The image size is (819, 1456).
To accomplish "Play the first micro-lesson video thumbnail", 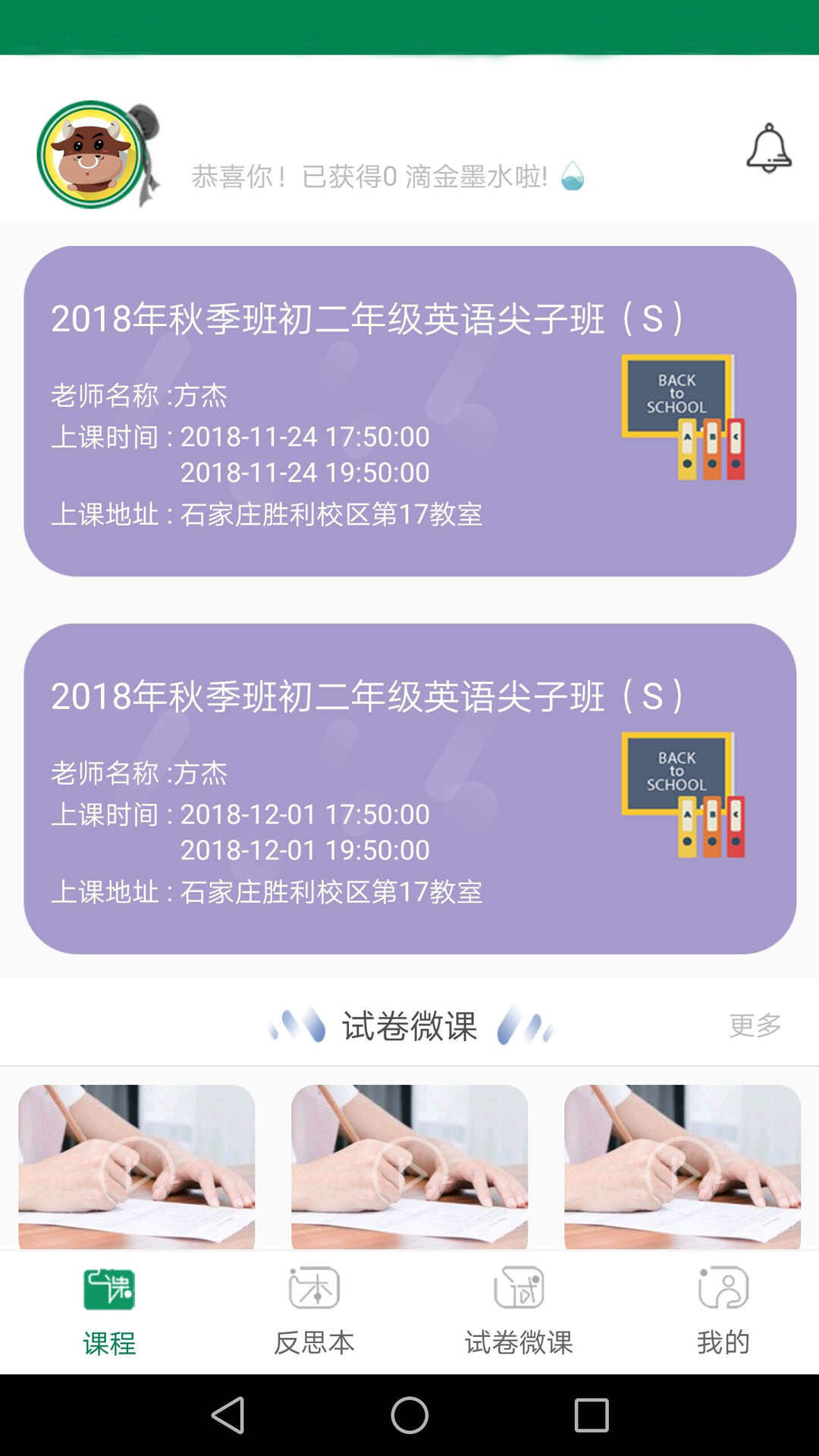I will tap(136, 1168).
